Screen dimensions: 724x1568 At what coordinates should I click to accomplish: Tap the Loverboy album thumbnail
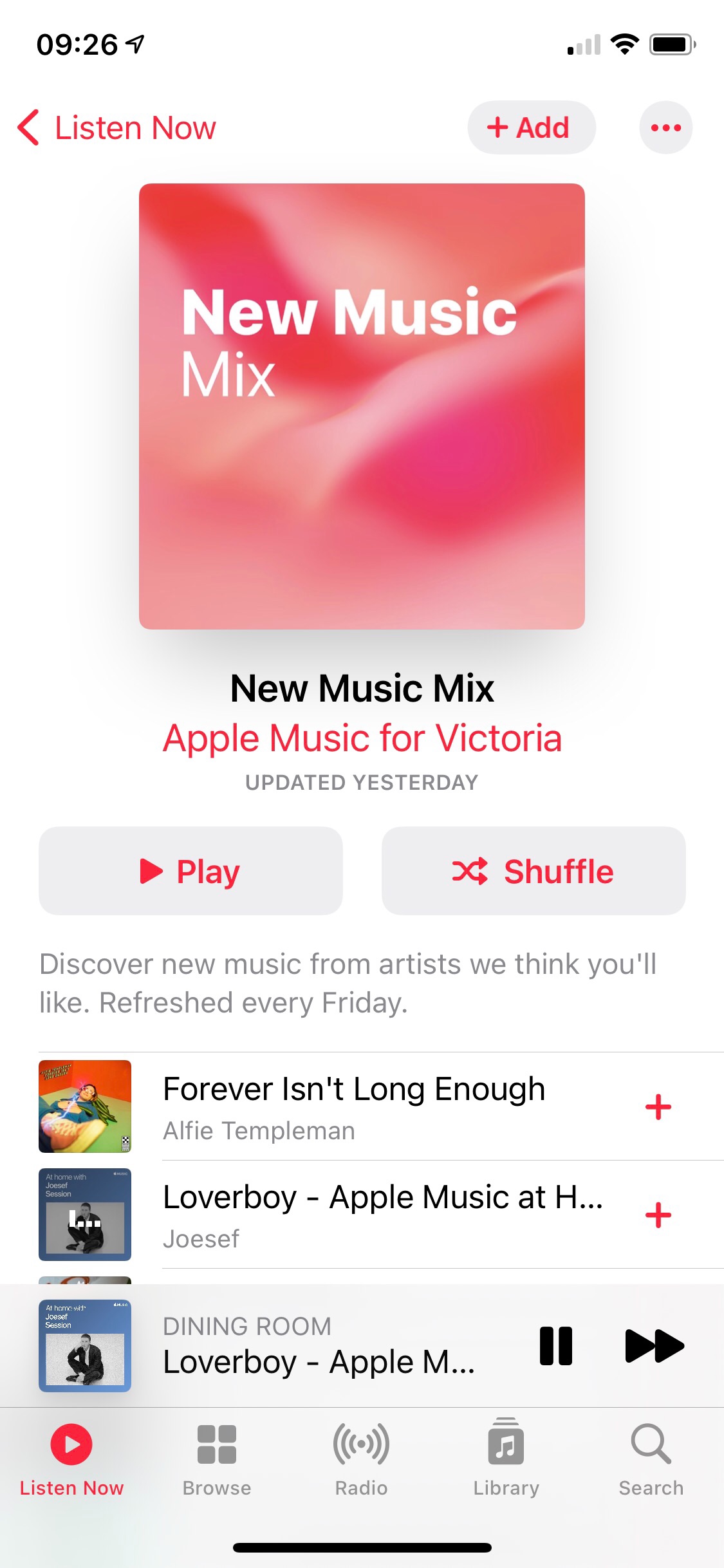pos(84,1214)
